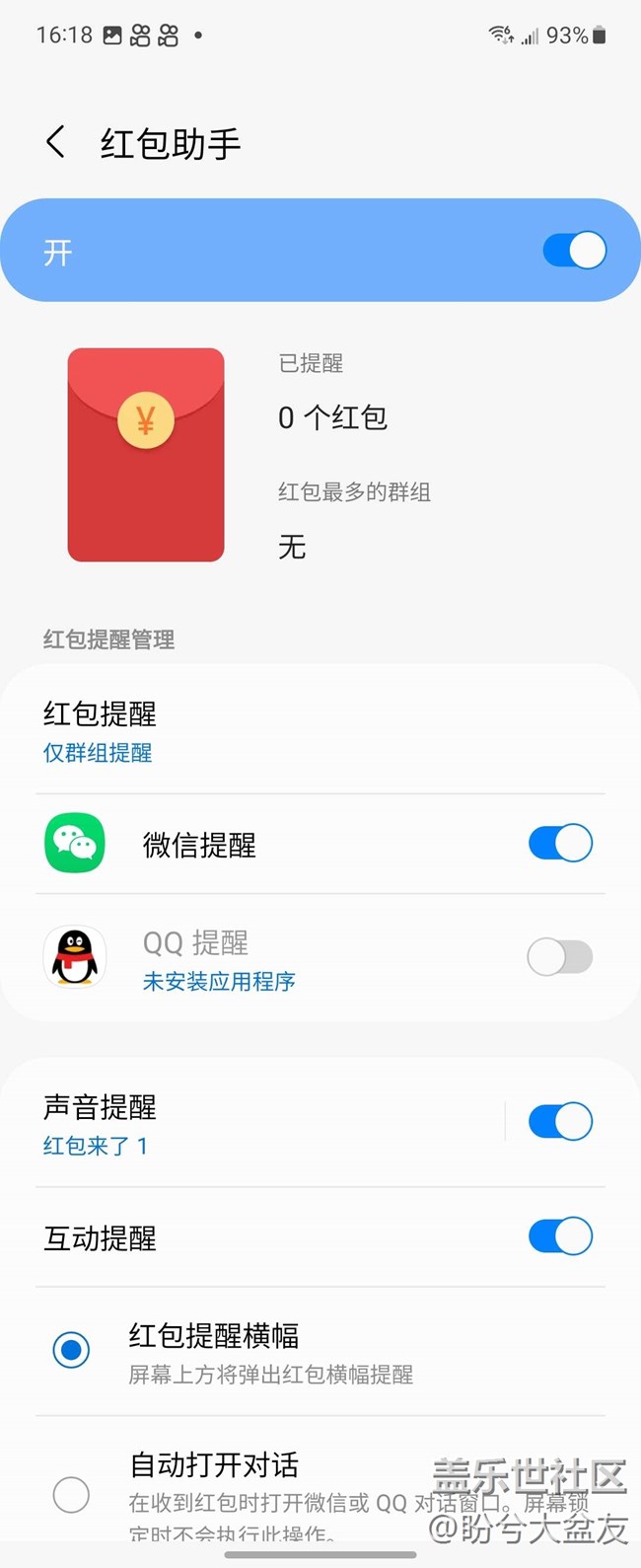Open 红包提醒 setting (仅群组提醒)
The width and height of the screenshot is (641, 1568).
[100, 731]
